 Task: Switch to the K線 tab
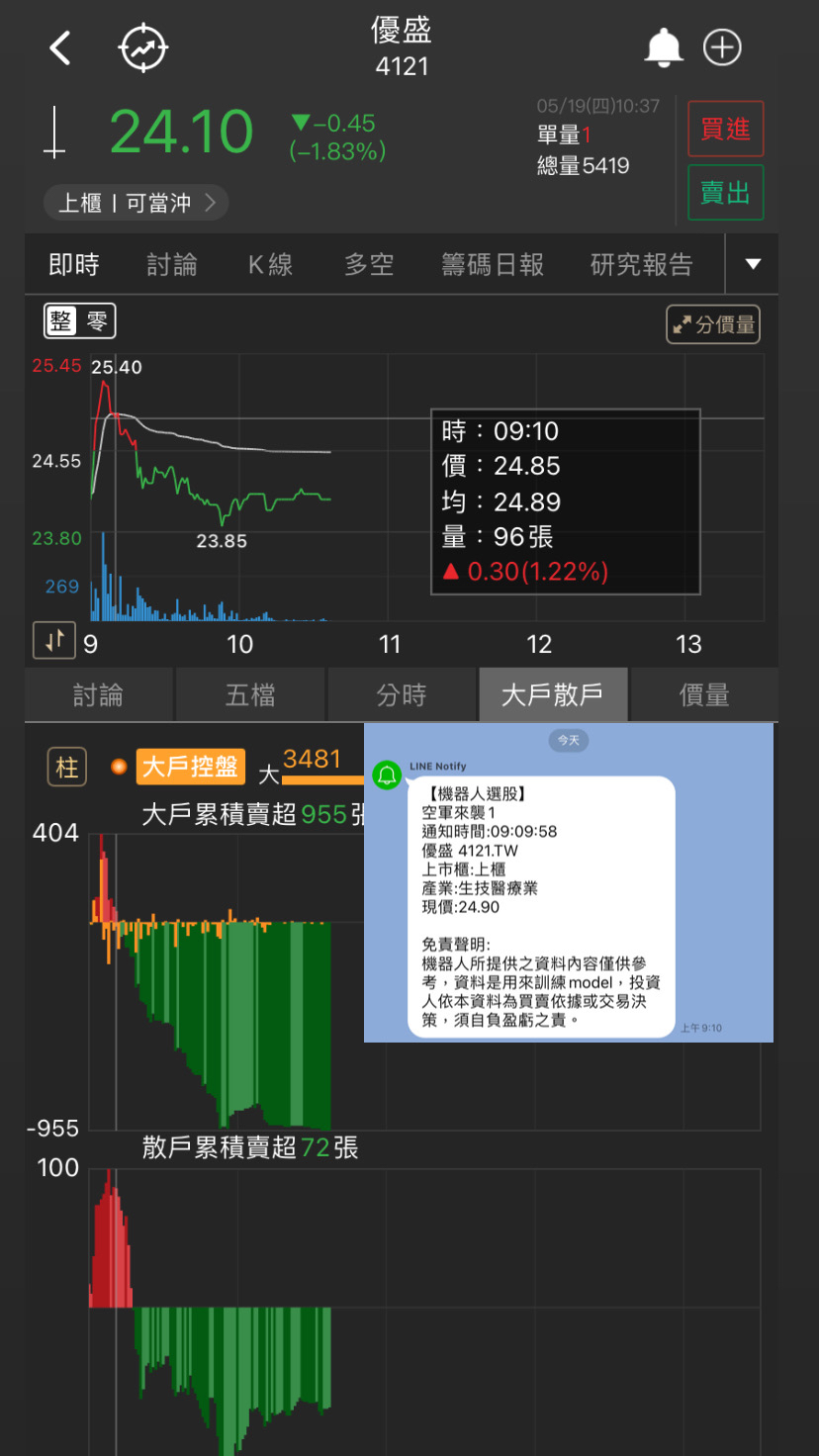[x=270, y=265]
